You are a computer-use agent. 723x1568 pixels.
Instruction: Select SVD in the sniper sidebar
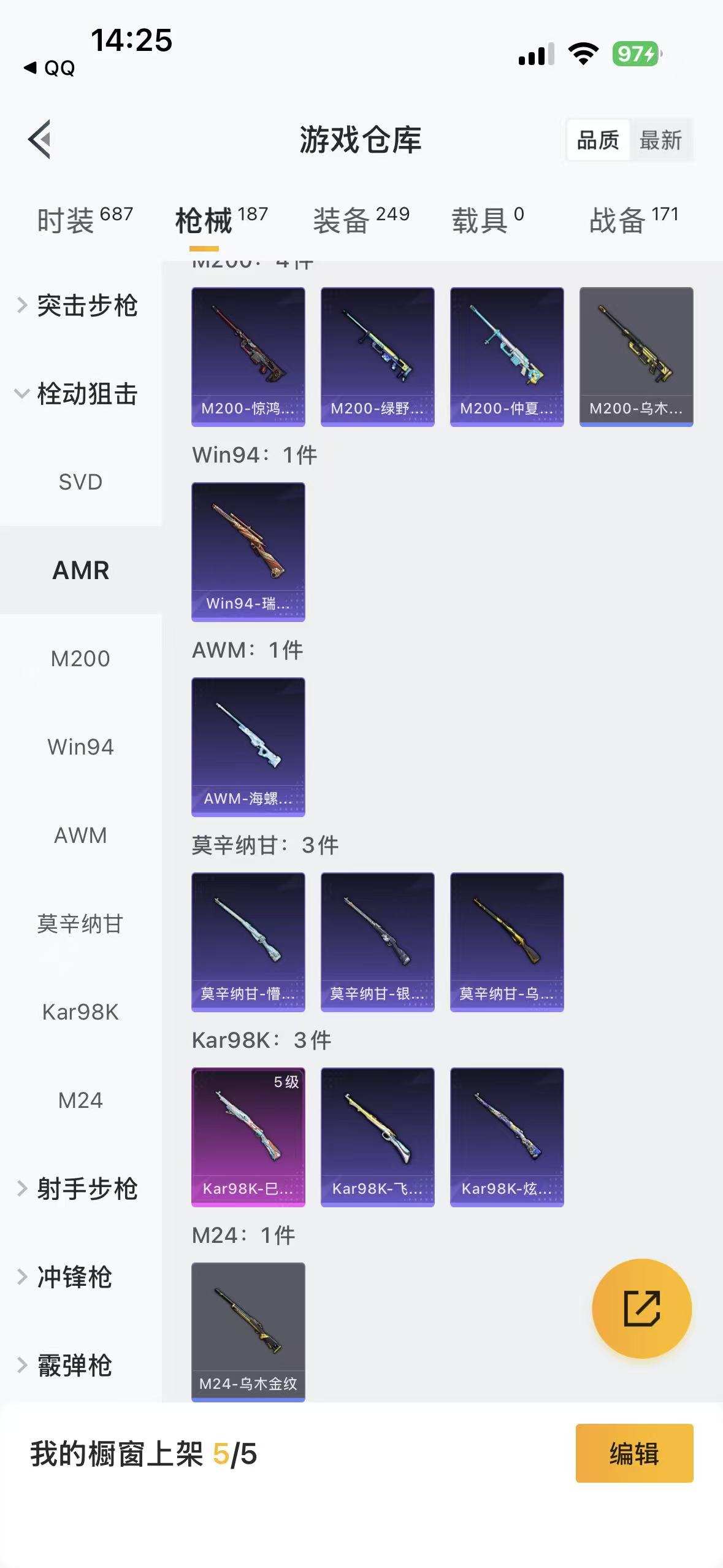[80, 482]
